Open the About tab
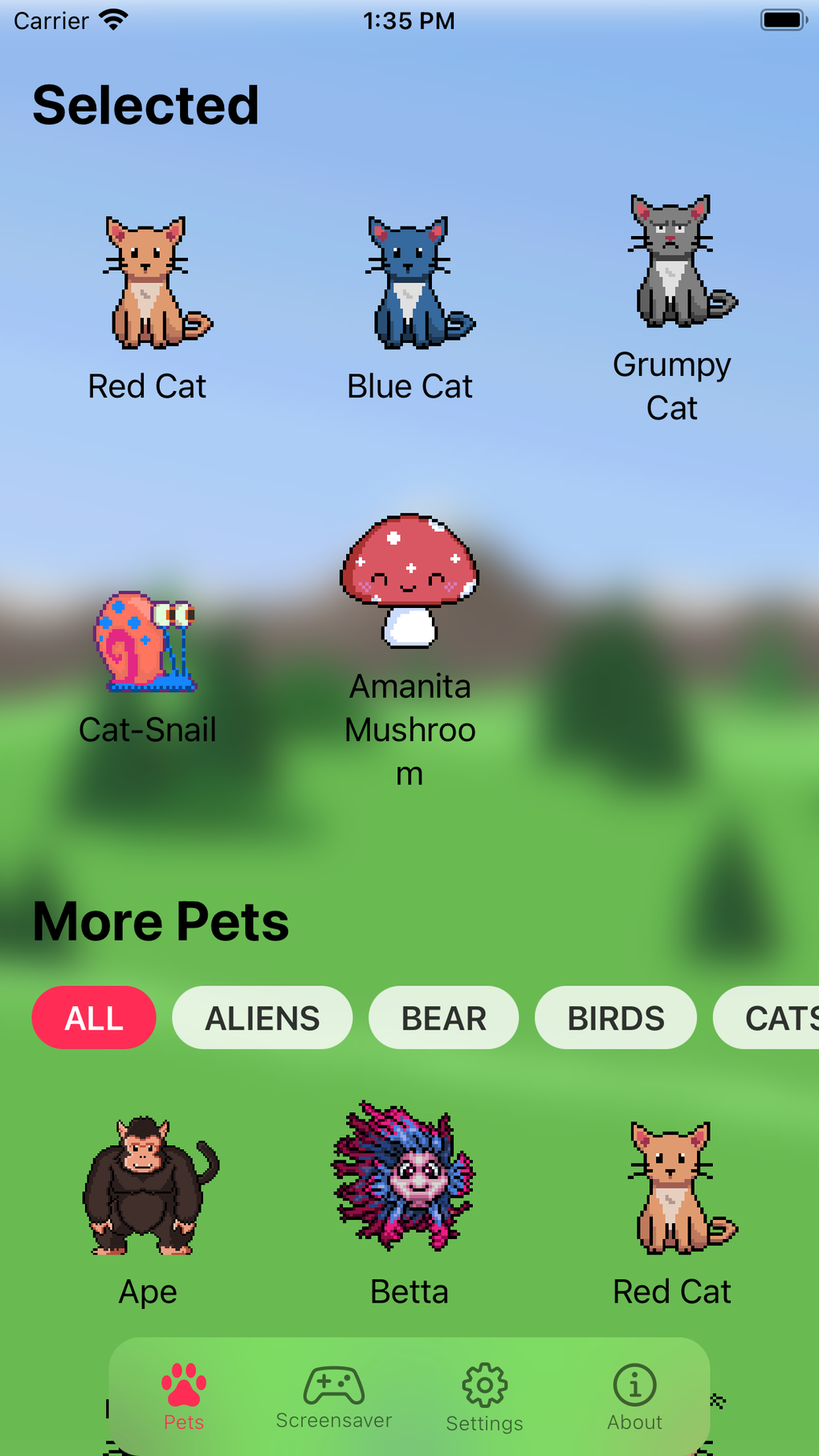 pos(634,1397)
